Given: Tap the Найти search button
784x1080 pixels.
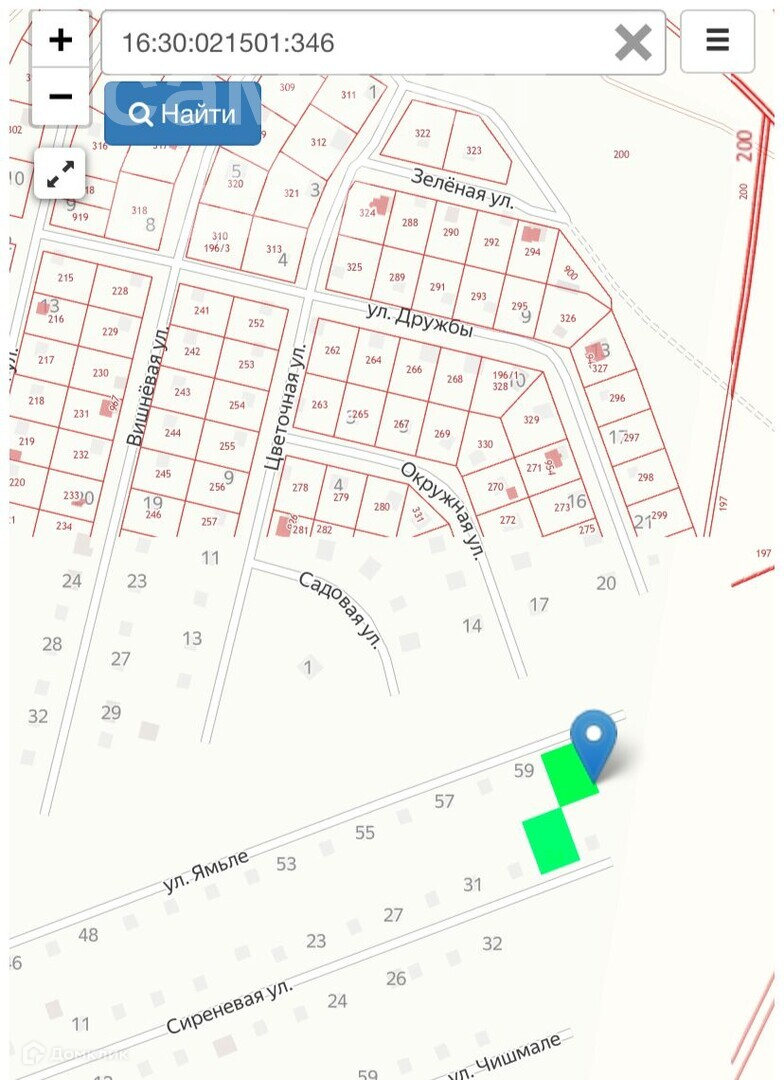Looking at the screenshot, I should (183, 114).
